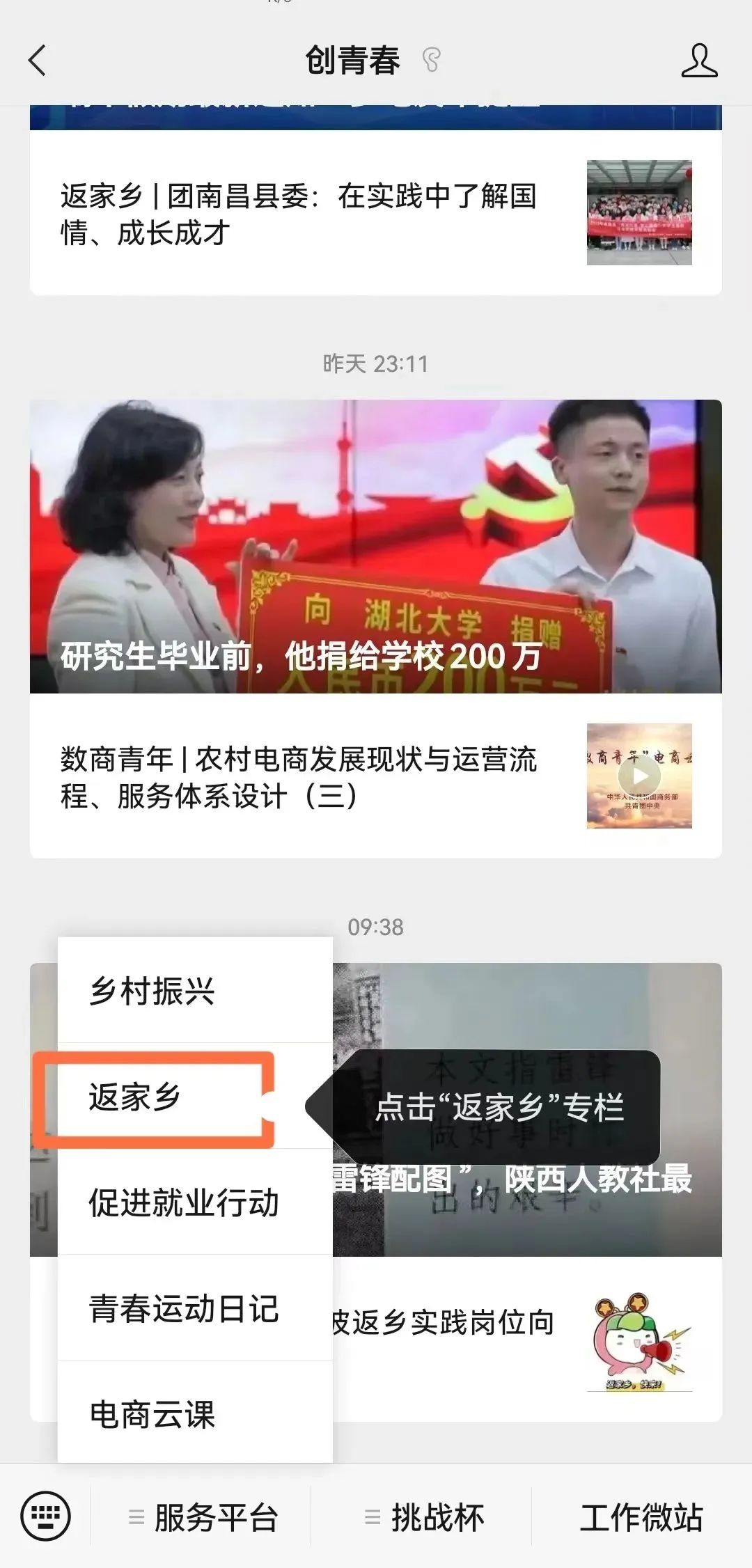
Task: Click the back arrow to exit 创青春
Action: click(x=38, y=61)
